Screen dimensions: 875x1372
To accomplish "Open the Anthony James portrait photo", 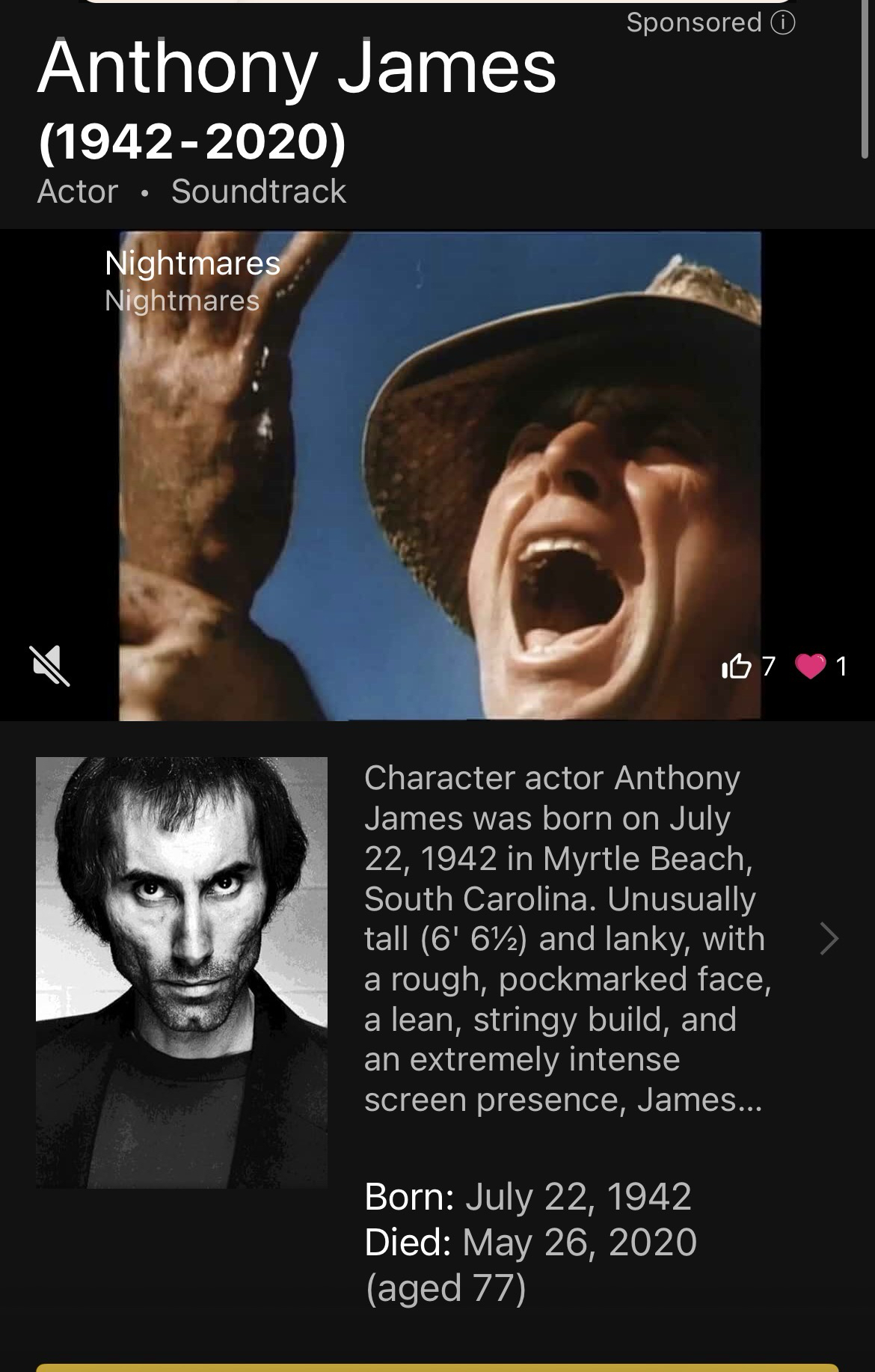I will point(182,972).
